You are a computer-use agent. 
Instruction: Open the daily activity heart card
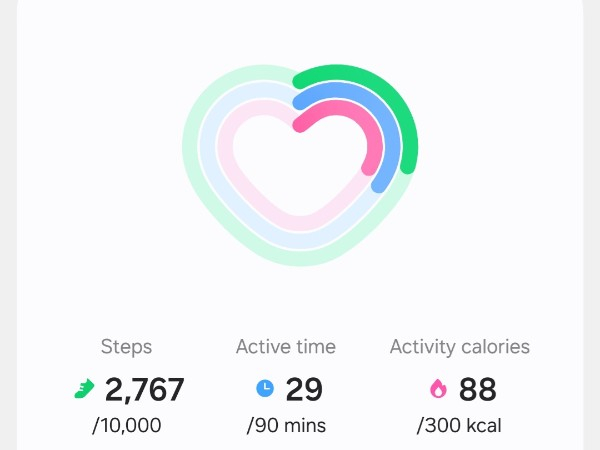tap(300, 165)
